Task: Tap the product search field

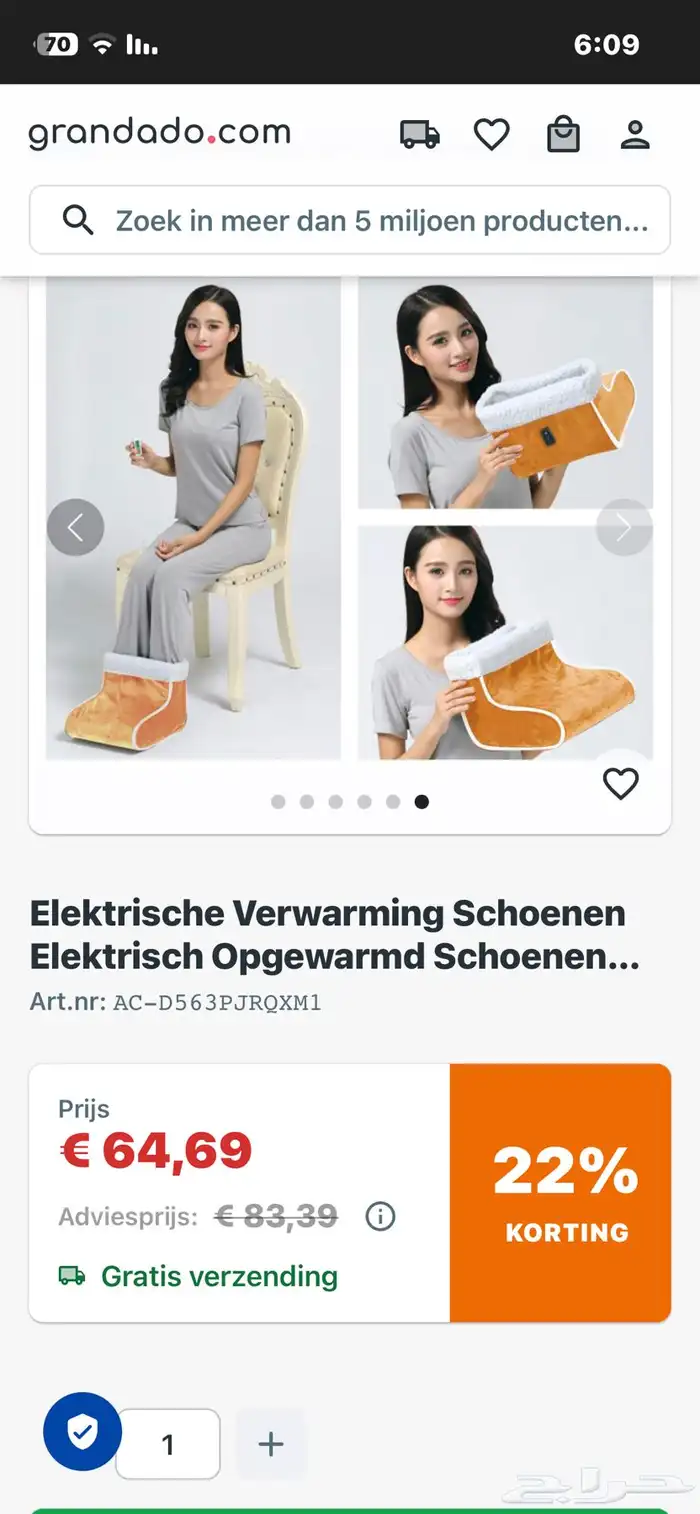Action: pos(350,220)
